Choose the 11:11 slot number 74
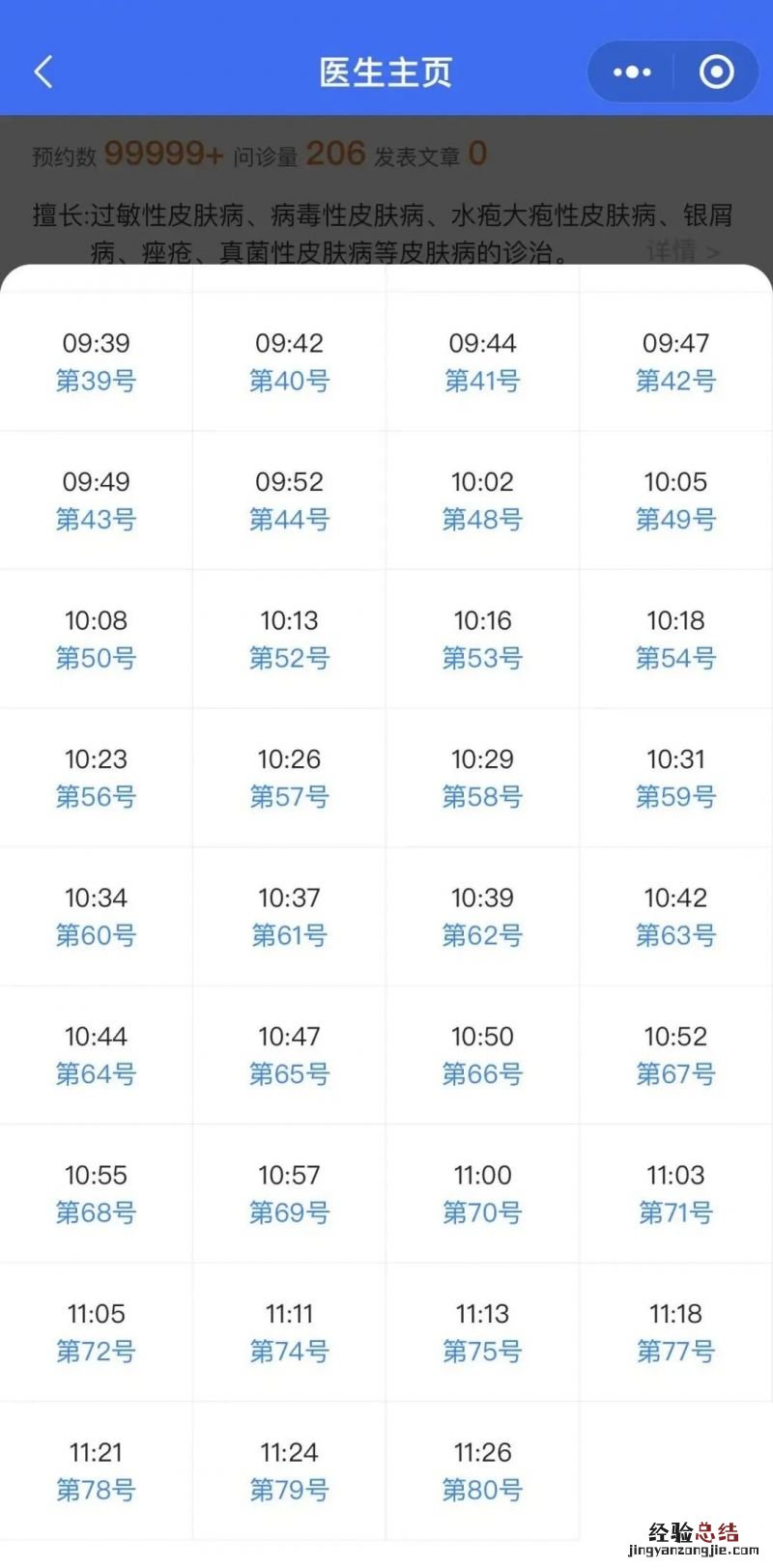Screen dimensions: 773x1568 [289, 1332]
